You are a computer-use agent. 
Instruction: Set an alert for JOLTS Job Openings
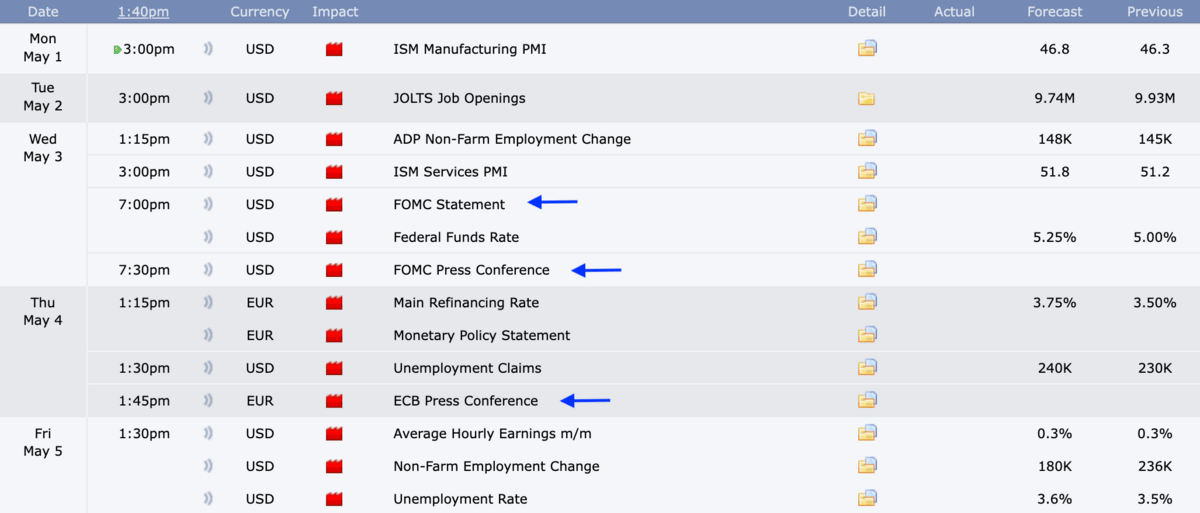pyautogui.click(x=208, y=98)
